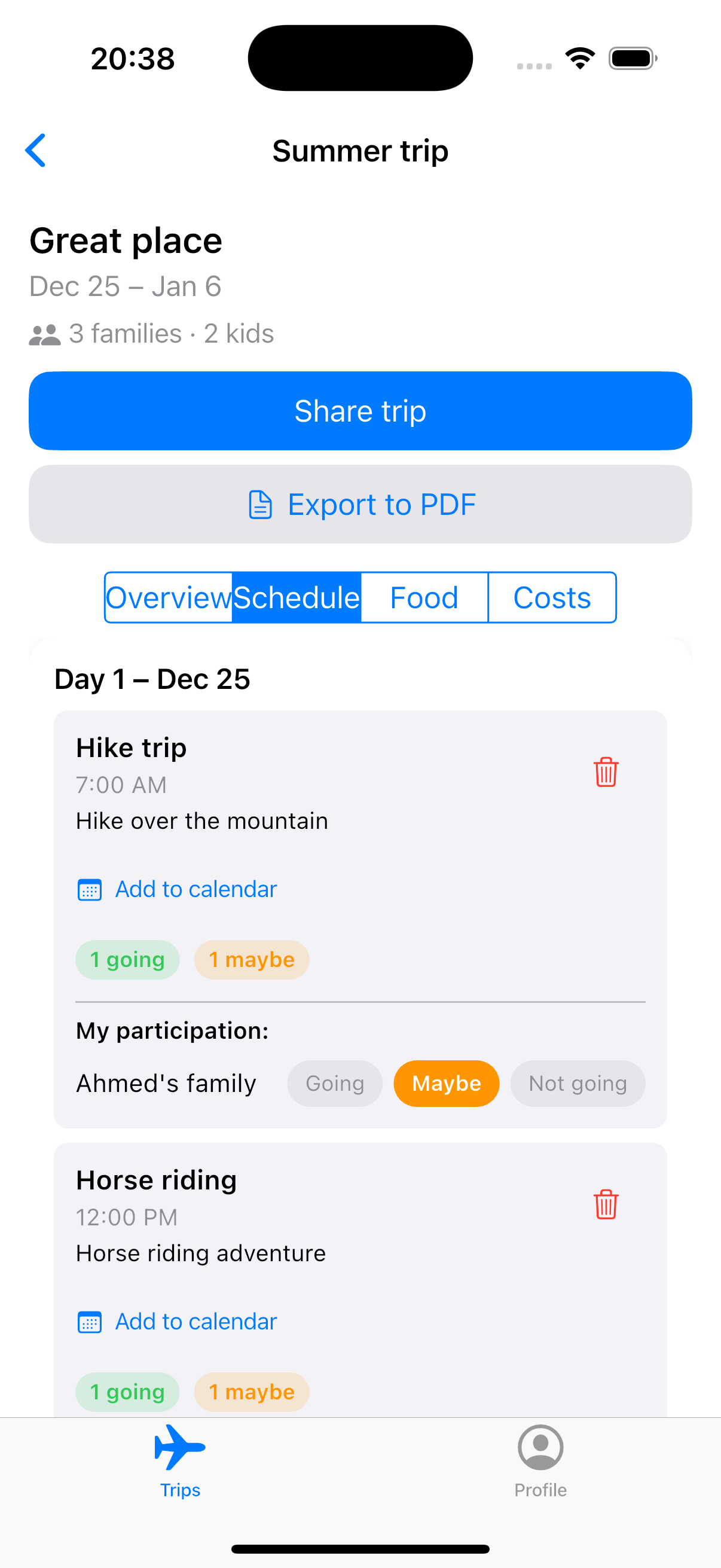This screenshot has width=721, height=1568.
Task: Click Add to calendar for Hike trip
Action: 195,889
